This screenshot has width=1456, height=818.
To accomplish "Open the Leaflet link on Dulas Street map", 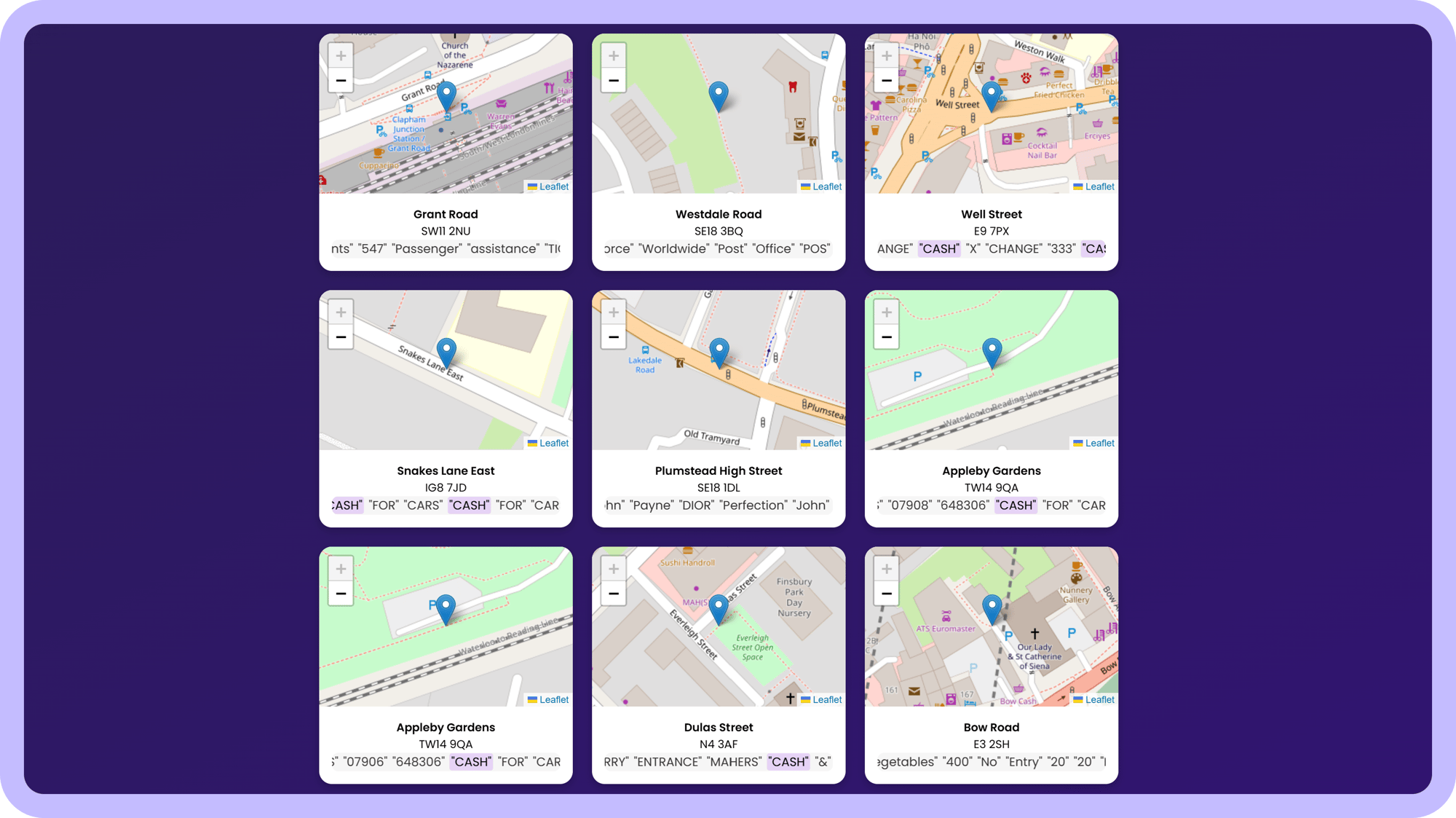I will [x=826, y=700].
